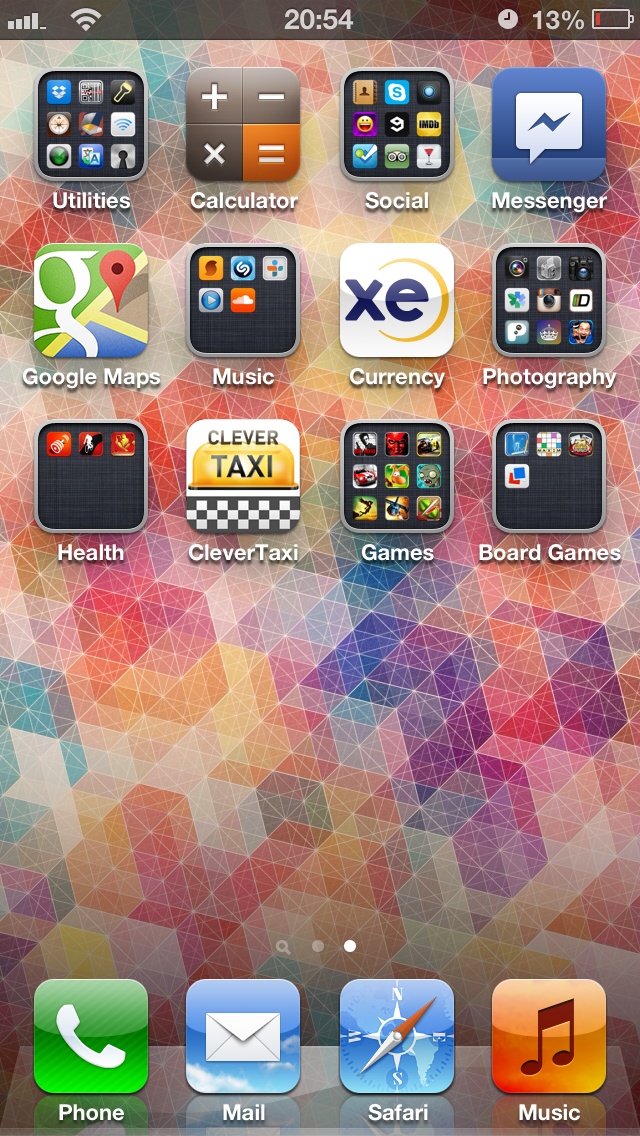Launch Safari browser from the dock
The height and width of the screenshot is (1136, 640).
(x=396, y=1036)
